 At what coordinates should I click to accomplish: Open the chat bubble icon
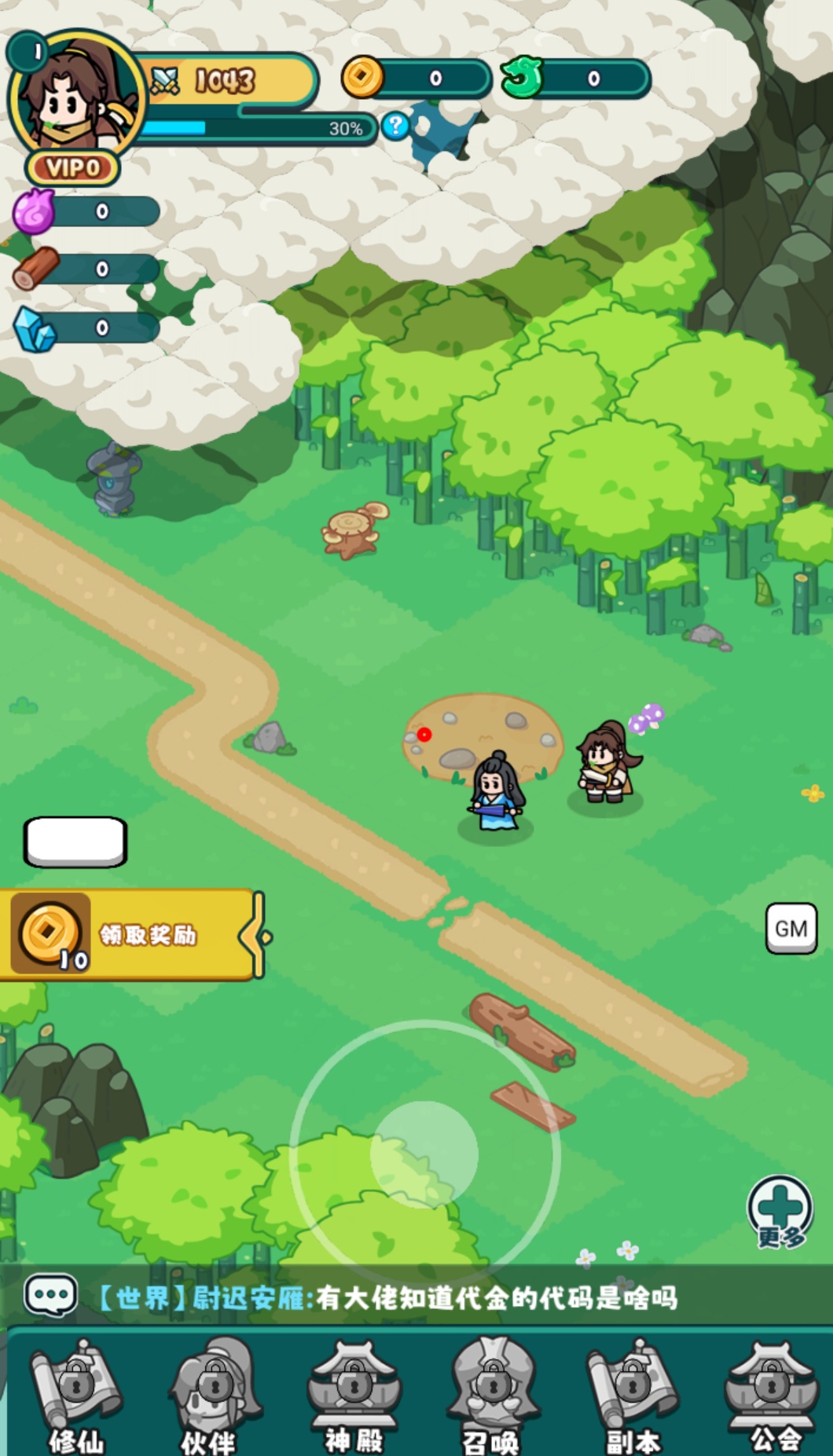point(51,1296)
